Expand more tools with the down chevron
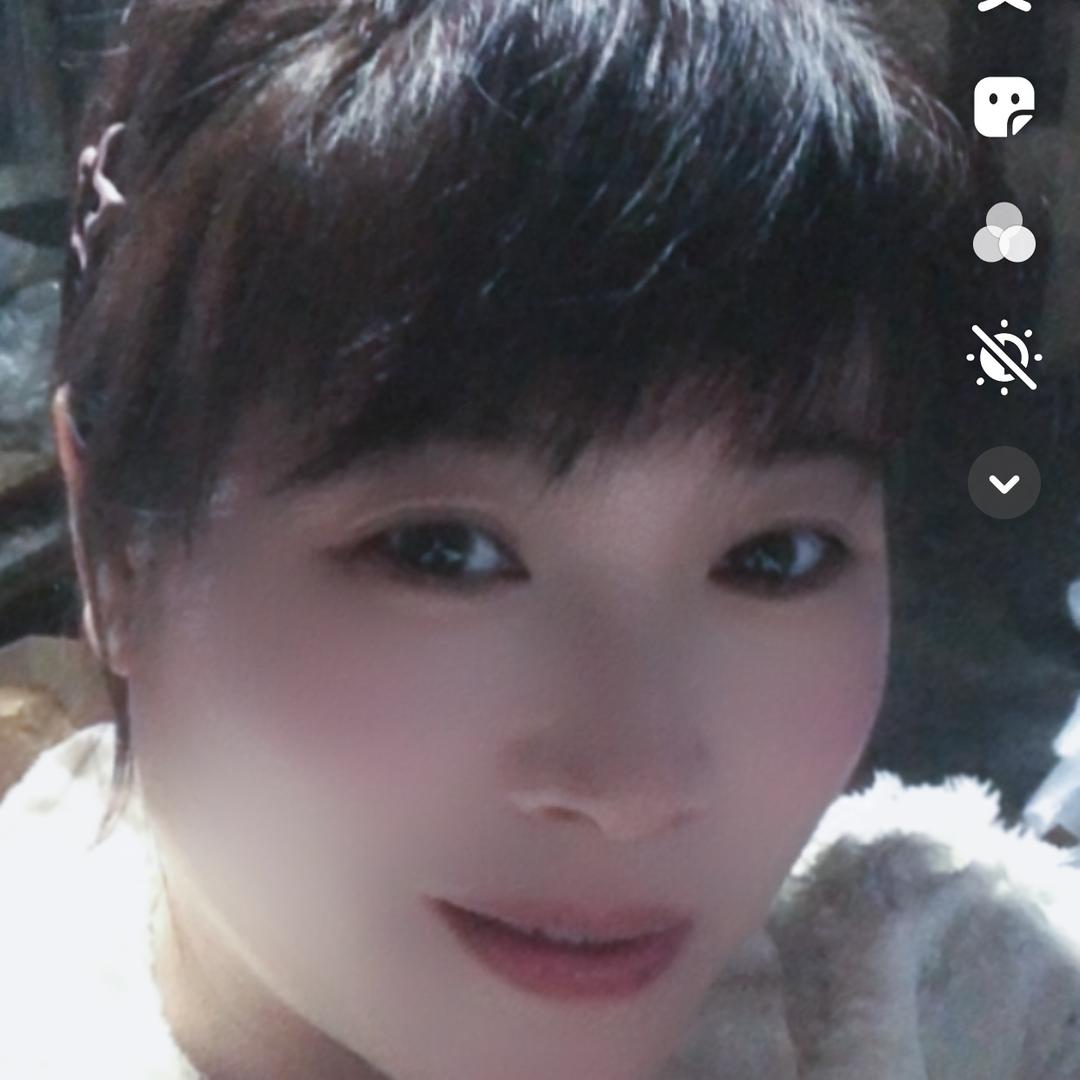Image resolution: width=1080 pixels, height=1080 pixels. 1004,483
